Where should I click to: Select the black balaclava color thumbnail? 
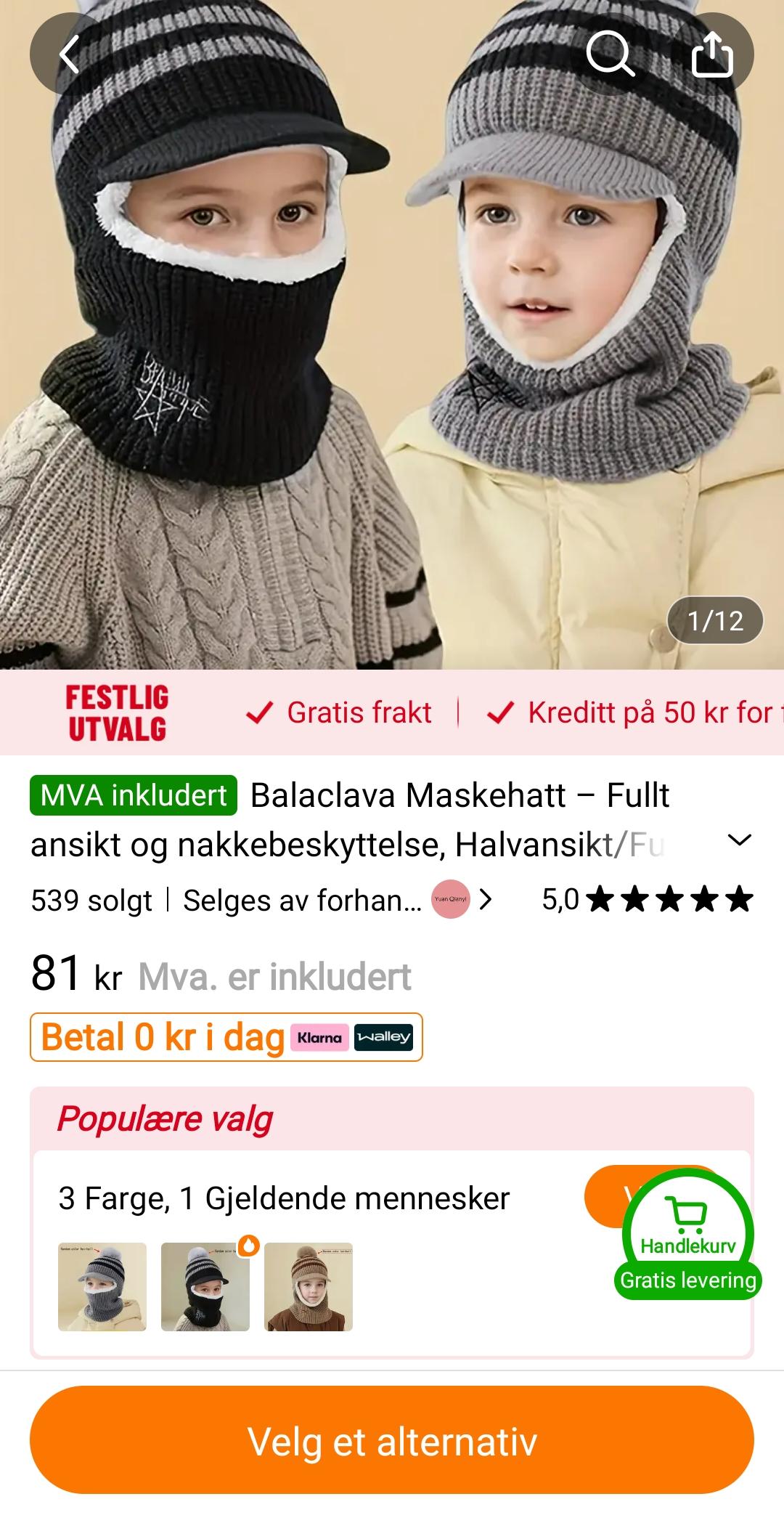coord(205,1287)
